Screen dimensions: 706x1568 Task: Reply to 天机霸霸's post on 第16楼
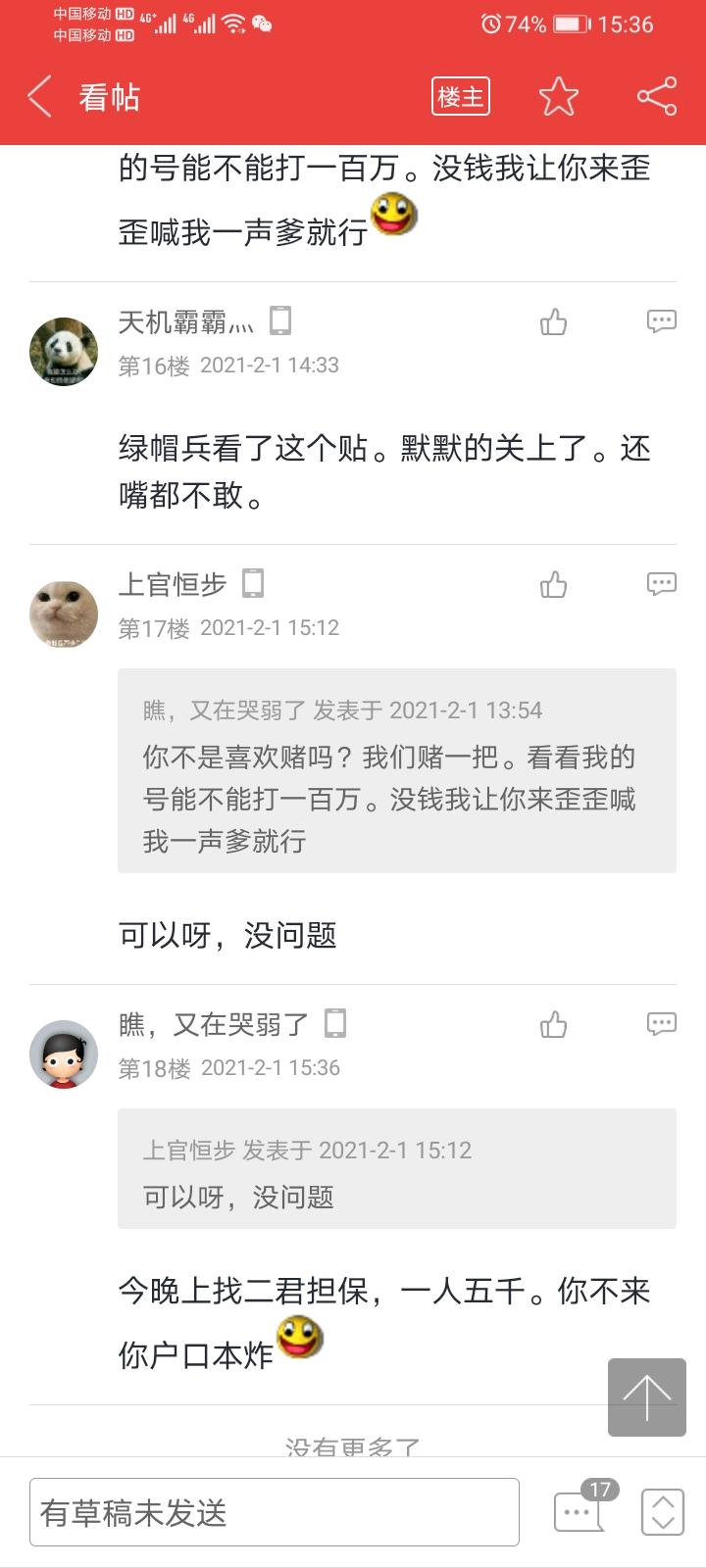pos(662,321)
